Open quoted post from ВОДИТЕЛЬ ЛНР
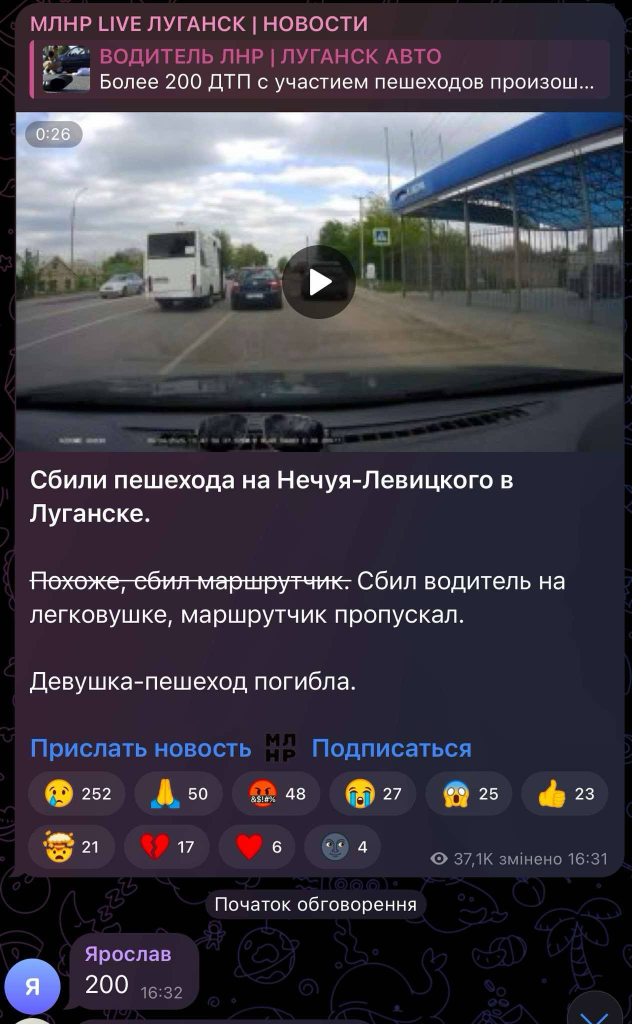Image resolution: width=632 pixels, height=1024 pixels. tap(320, 69)
